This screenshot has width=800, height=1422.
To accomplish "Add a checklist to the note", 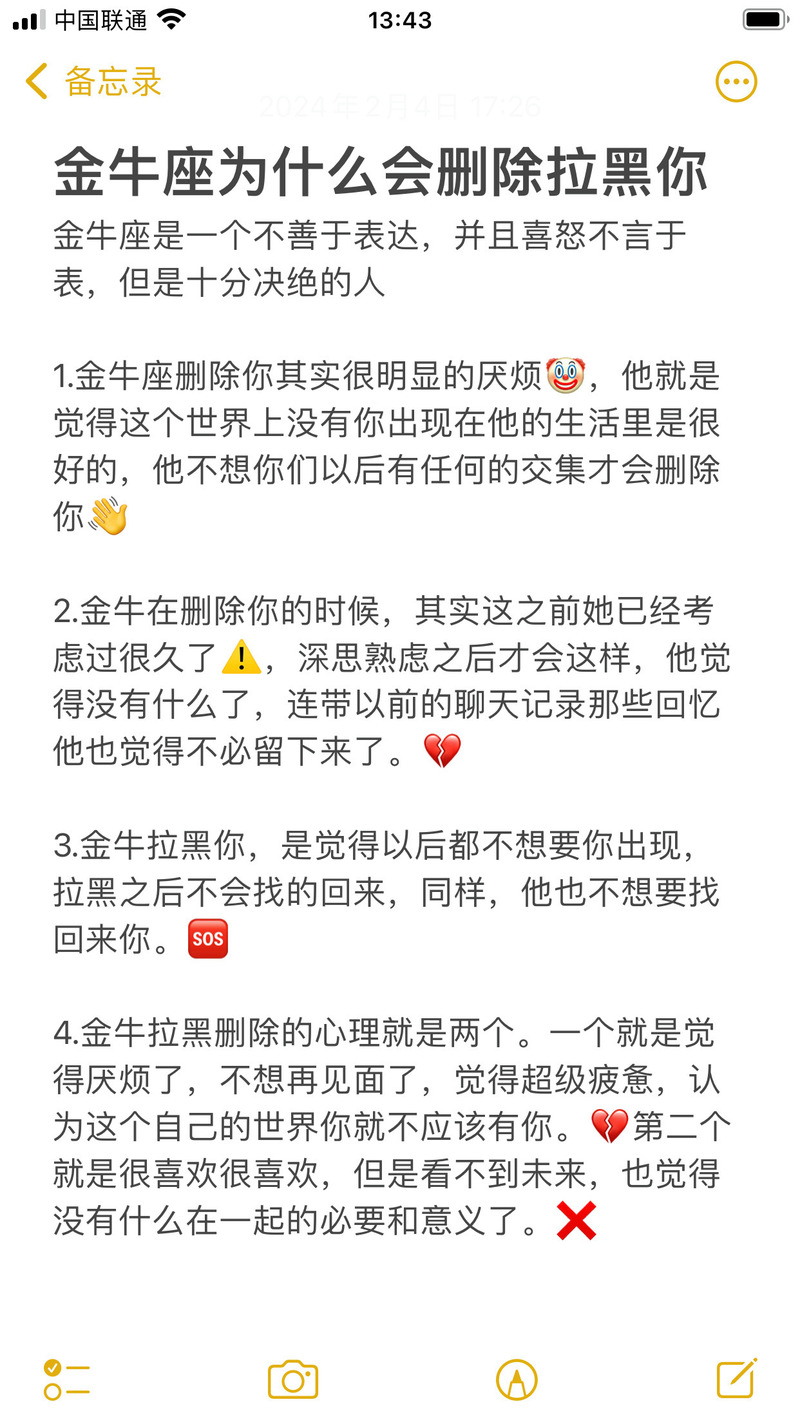I will click(x=66, y=1380).
